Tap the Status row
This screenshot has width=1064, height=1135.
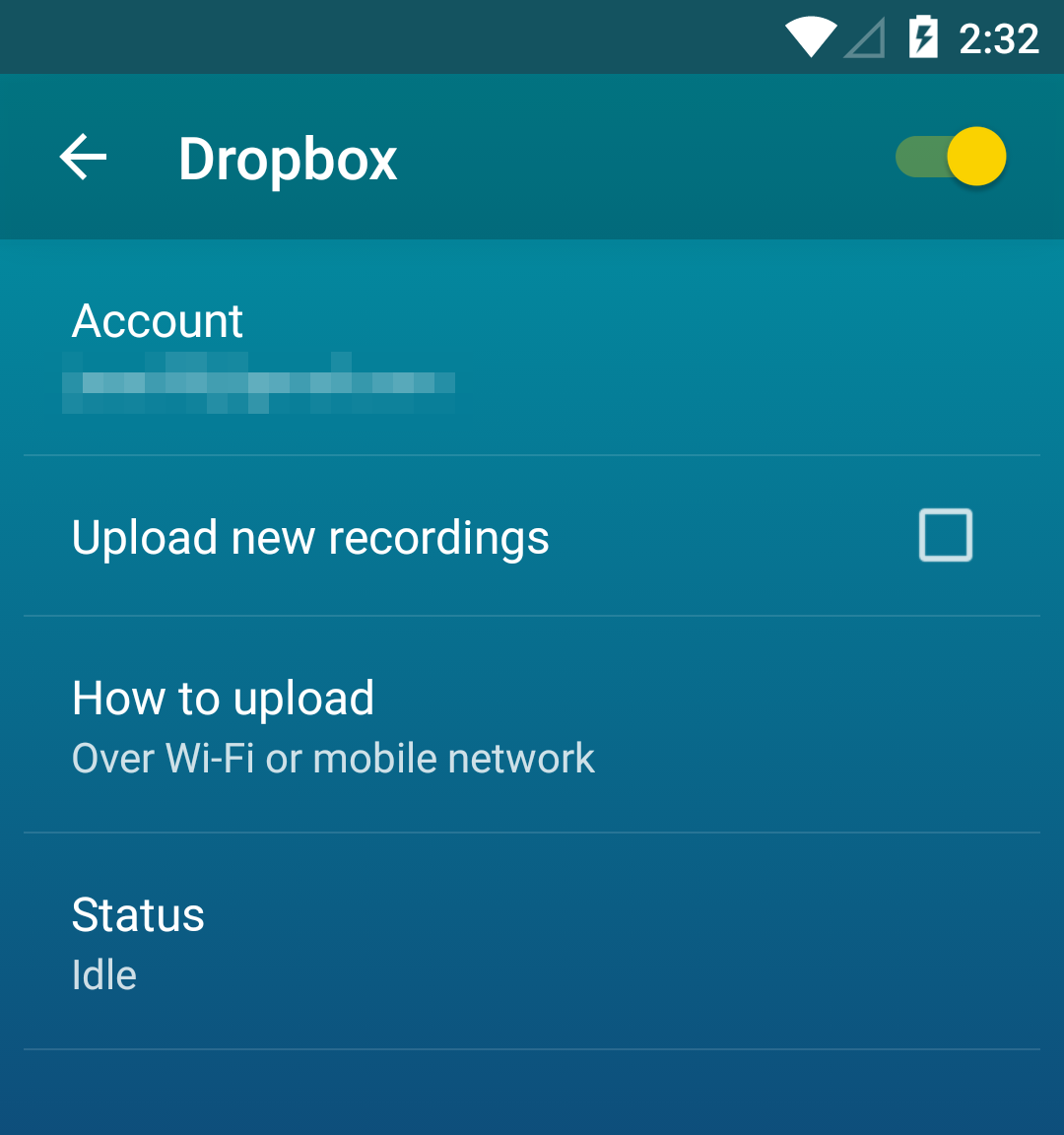(x=532, y=944)
